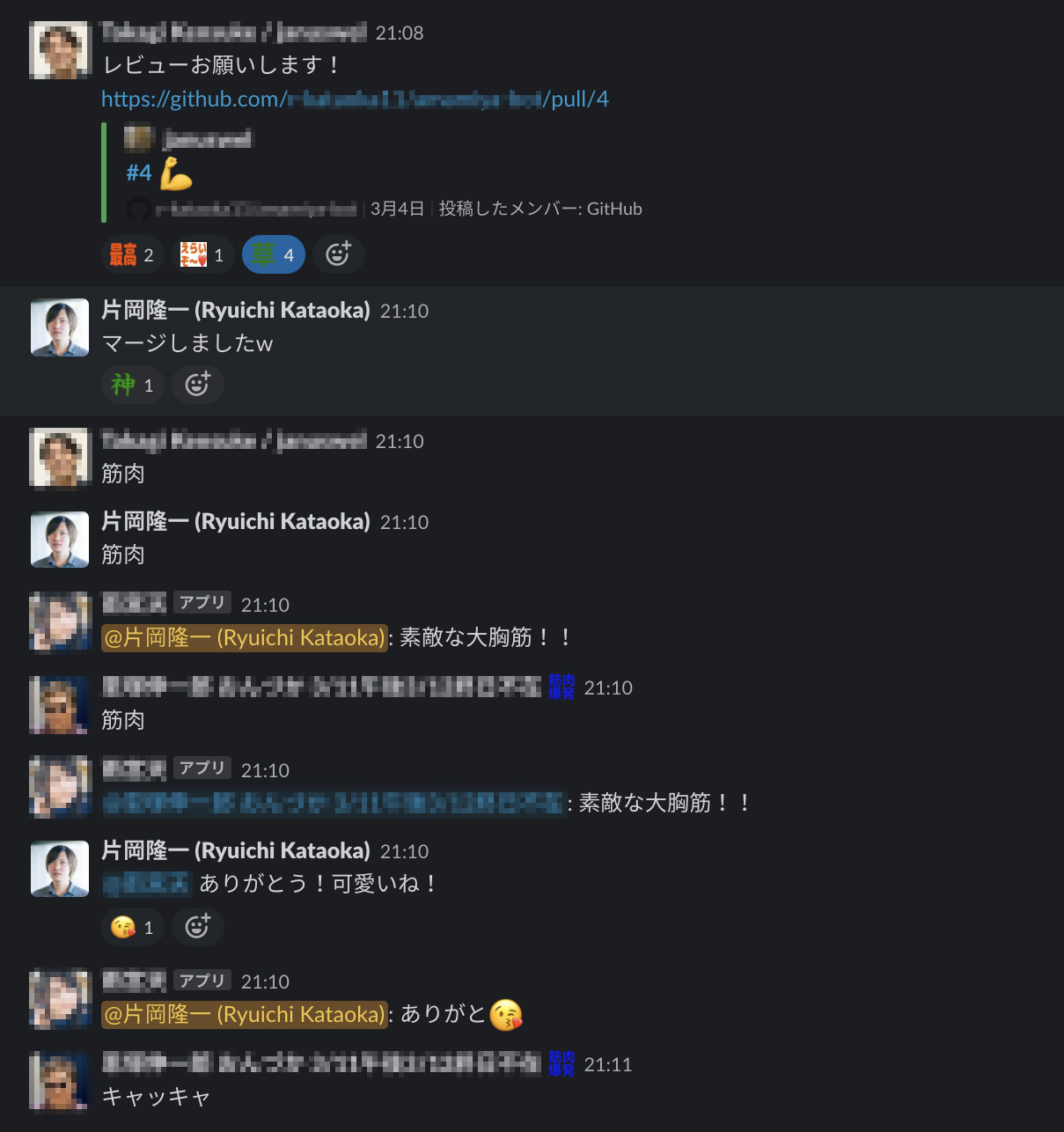
Task: Toggle the 最高 reaction with count 2
Action: (x=132, y=254)
